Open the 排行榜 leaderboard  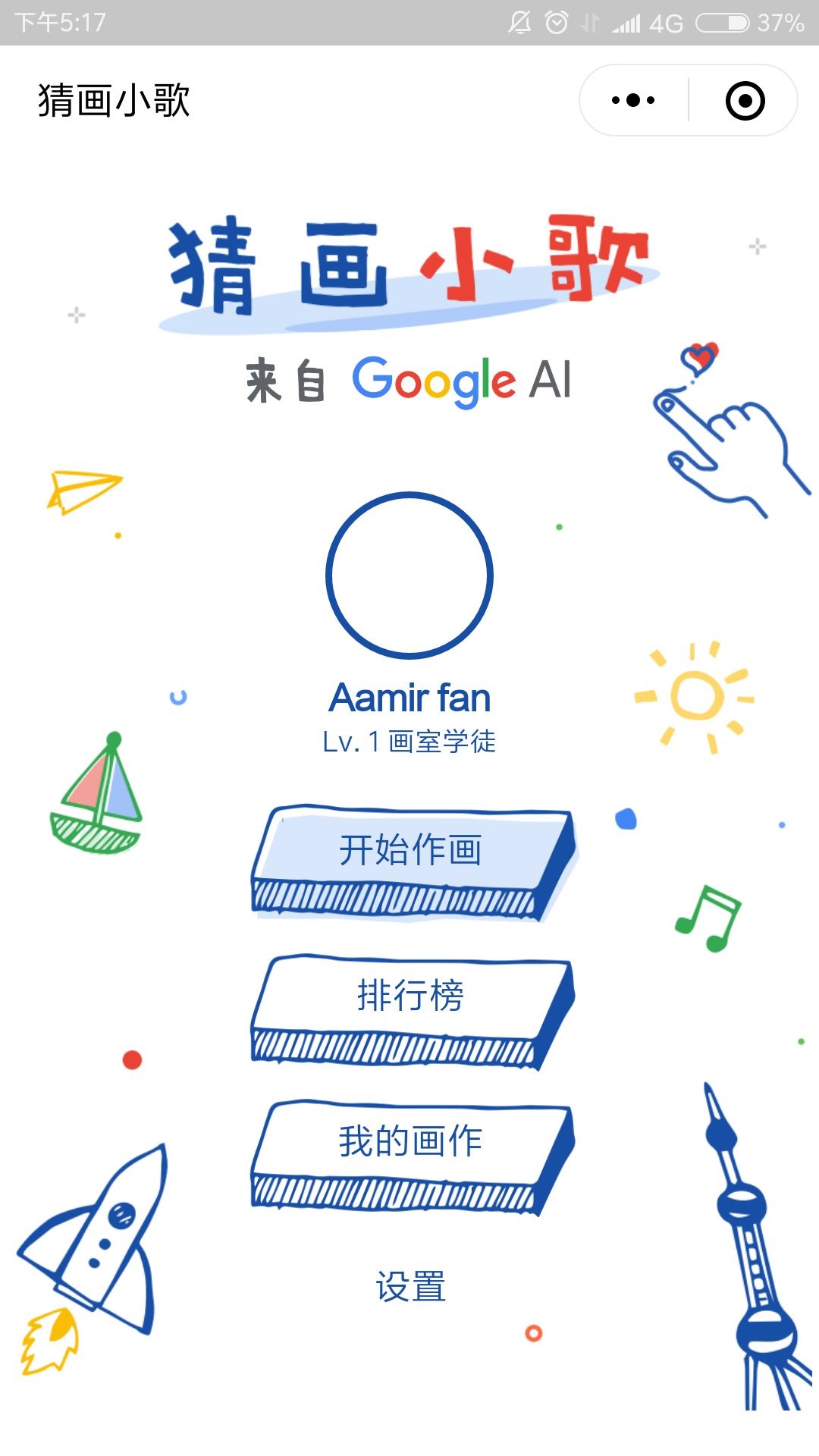point(410,996)
